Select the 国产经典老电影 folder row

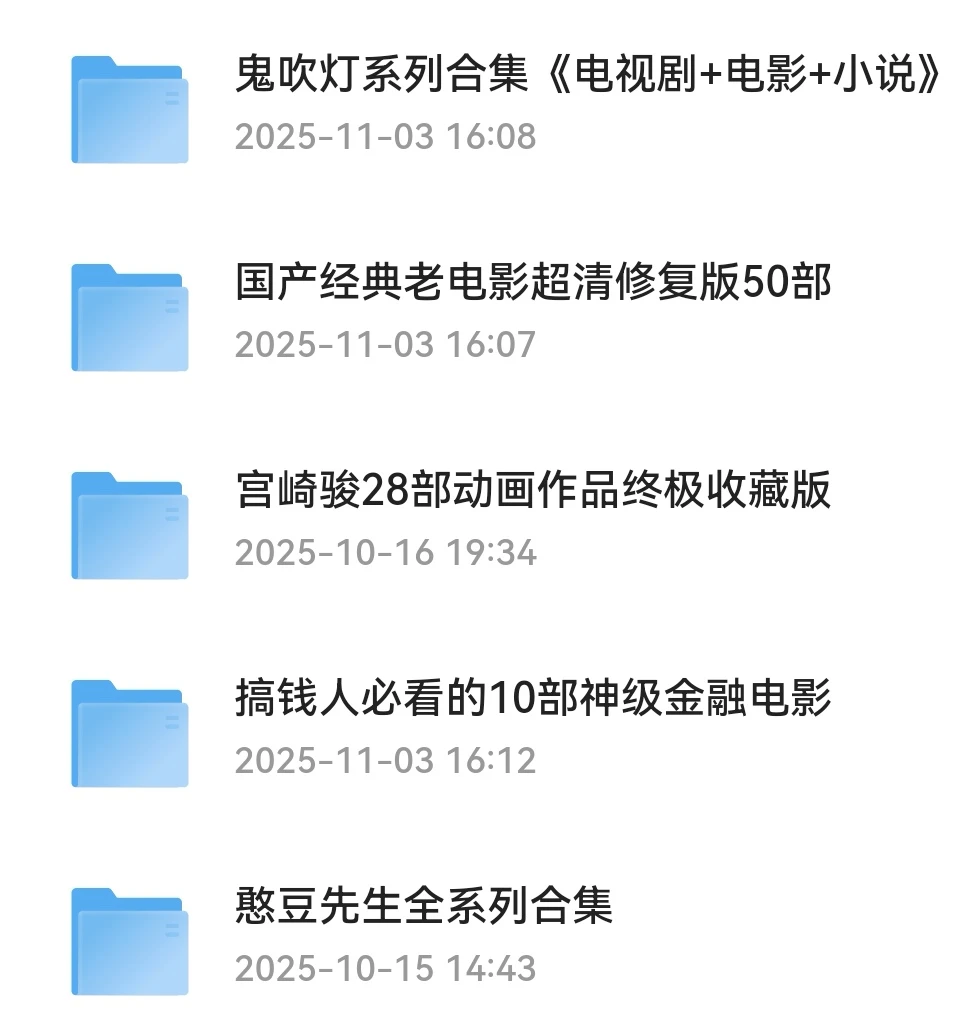[450, 317]
